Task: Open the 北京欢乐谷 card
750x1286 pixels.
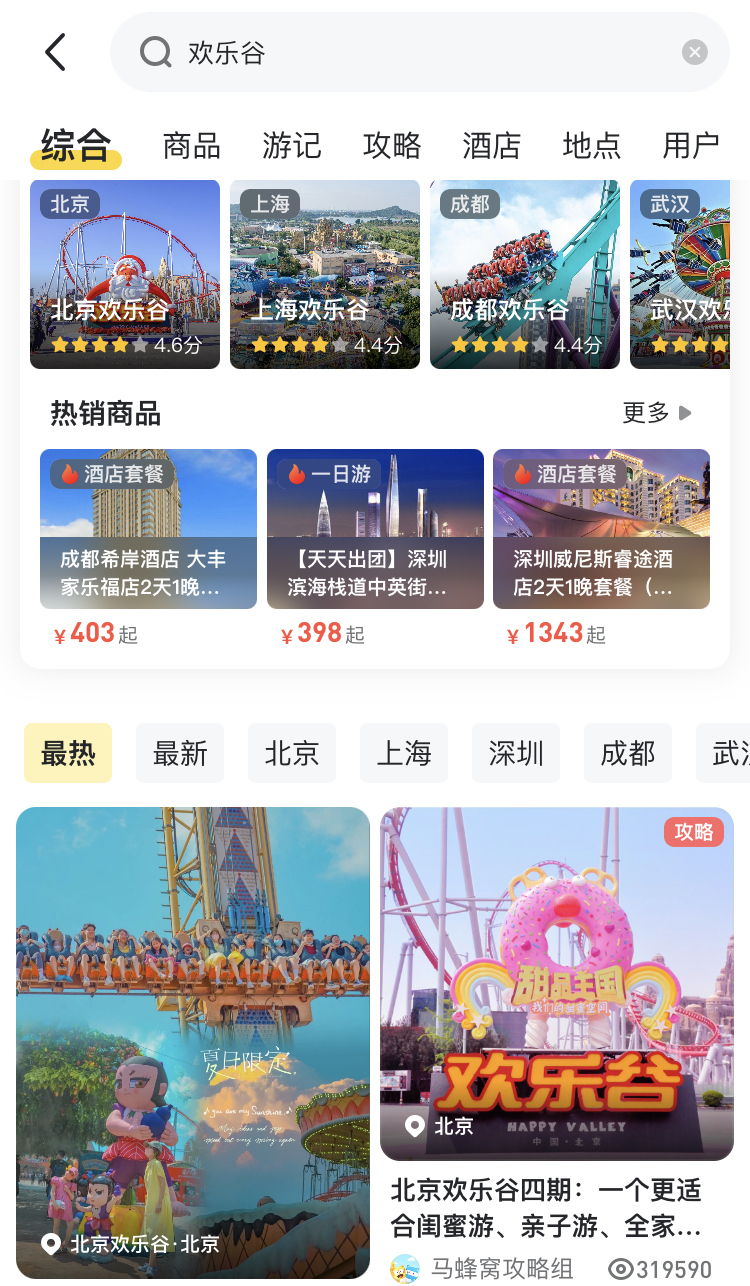Action: click(x=125, y=274)
